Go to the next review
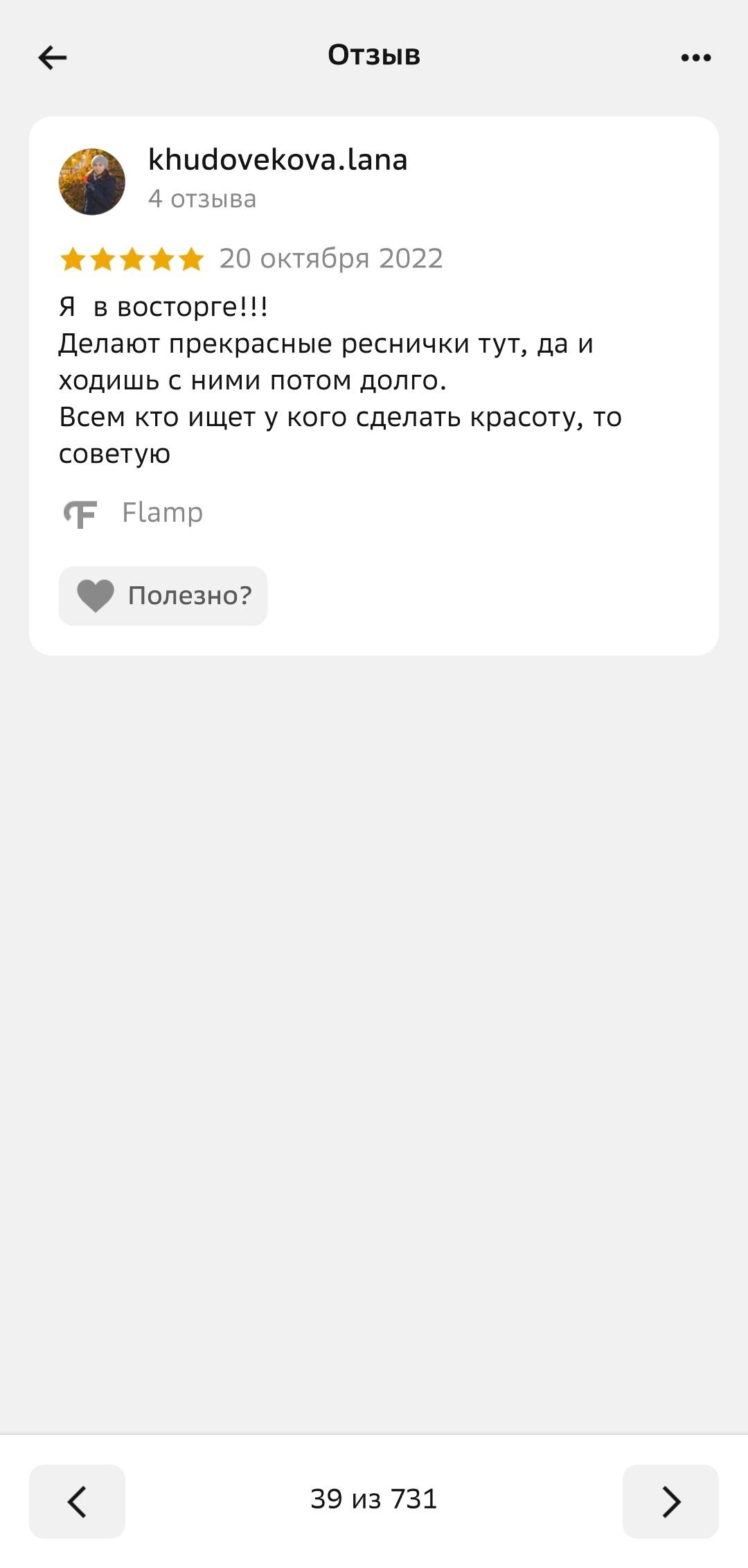Image resolution: width=748 pixels, height=1568 pixels. tap(670, 1501)
